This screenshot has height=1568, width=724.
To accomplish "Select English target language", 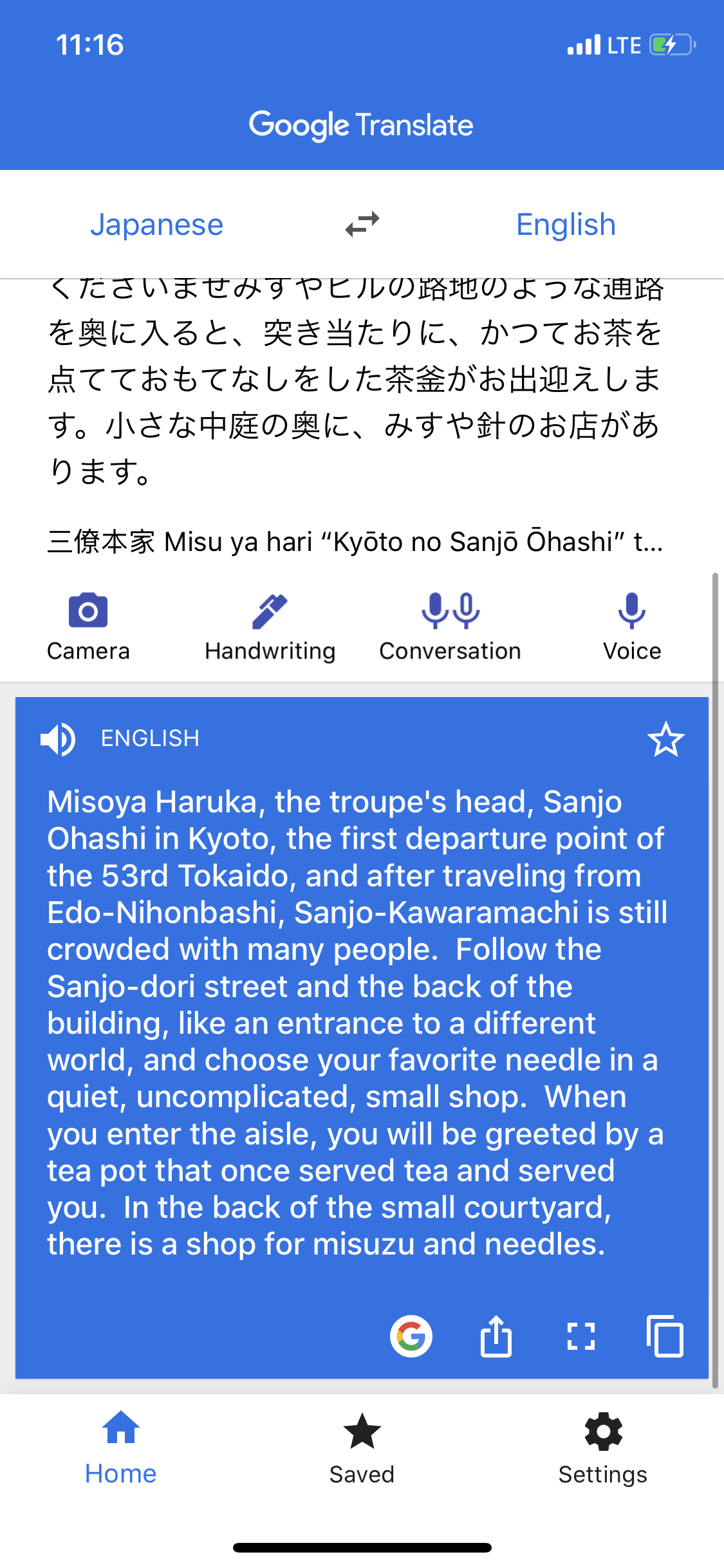I will 566,225.
